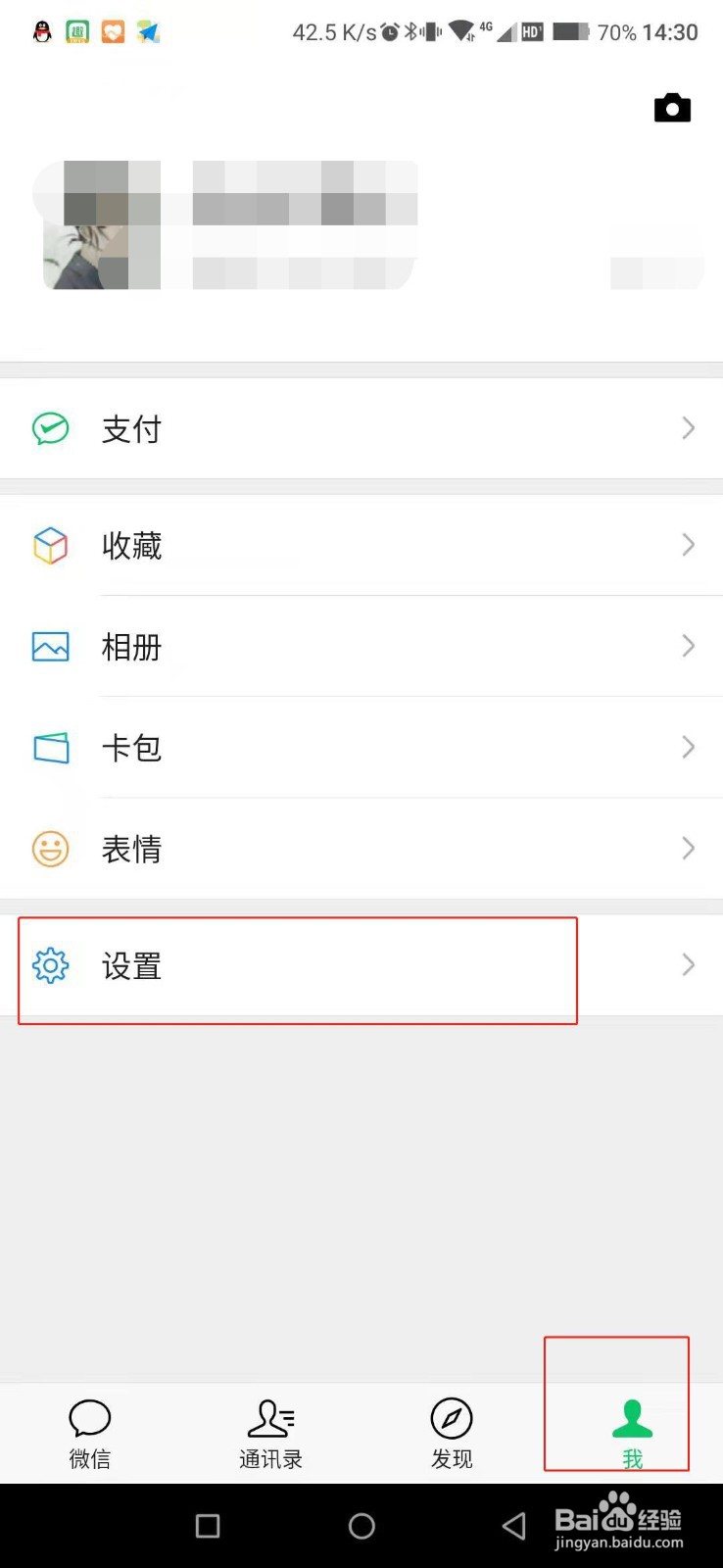Tap the 卡包 card wallet icon
This screenshot has width=723, height=1568.
50,748
